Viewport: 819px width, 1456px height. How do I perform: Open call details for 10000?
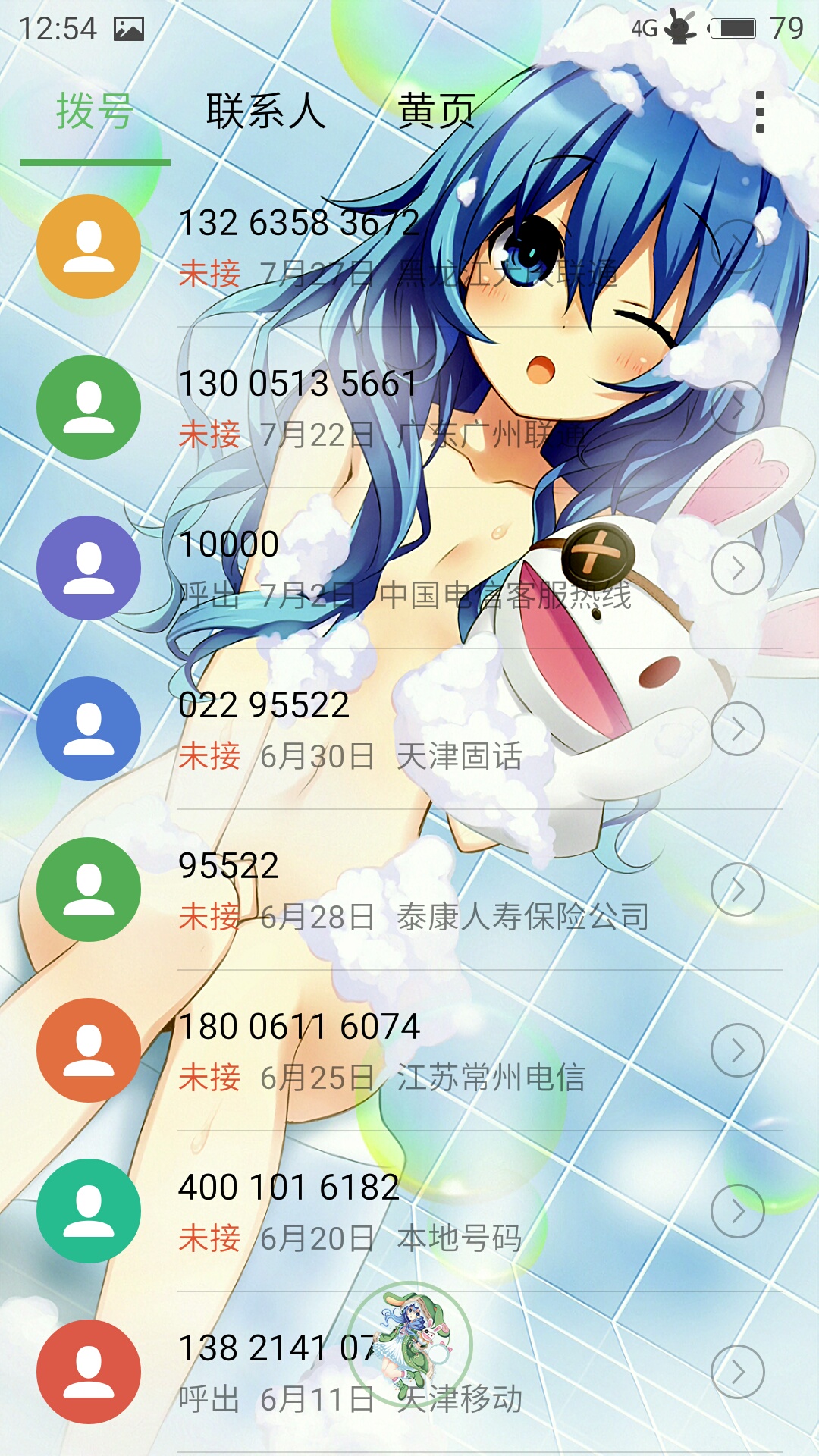[737, 568]
